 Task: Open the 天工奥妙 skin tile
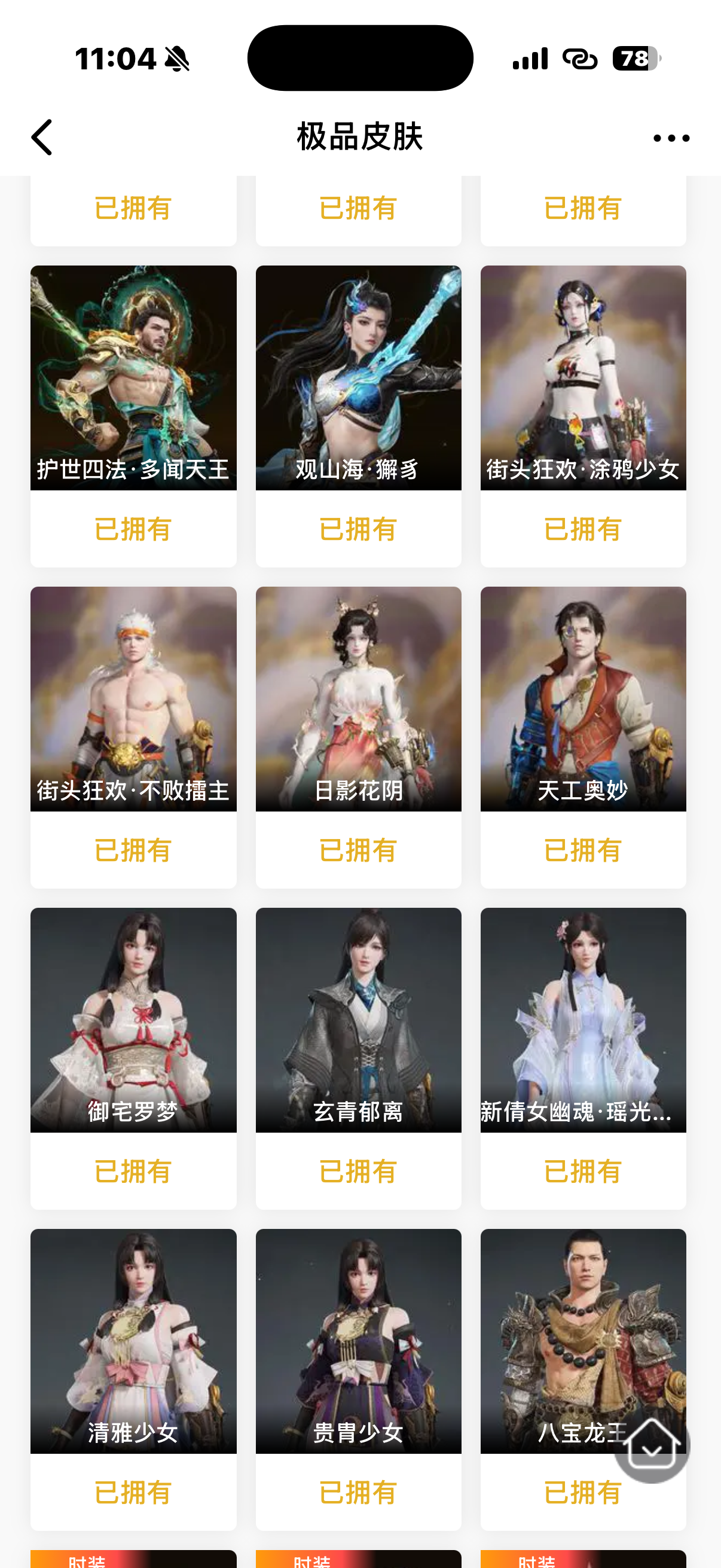[583, 698]
